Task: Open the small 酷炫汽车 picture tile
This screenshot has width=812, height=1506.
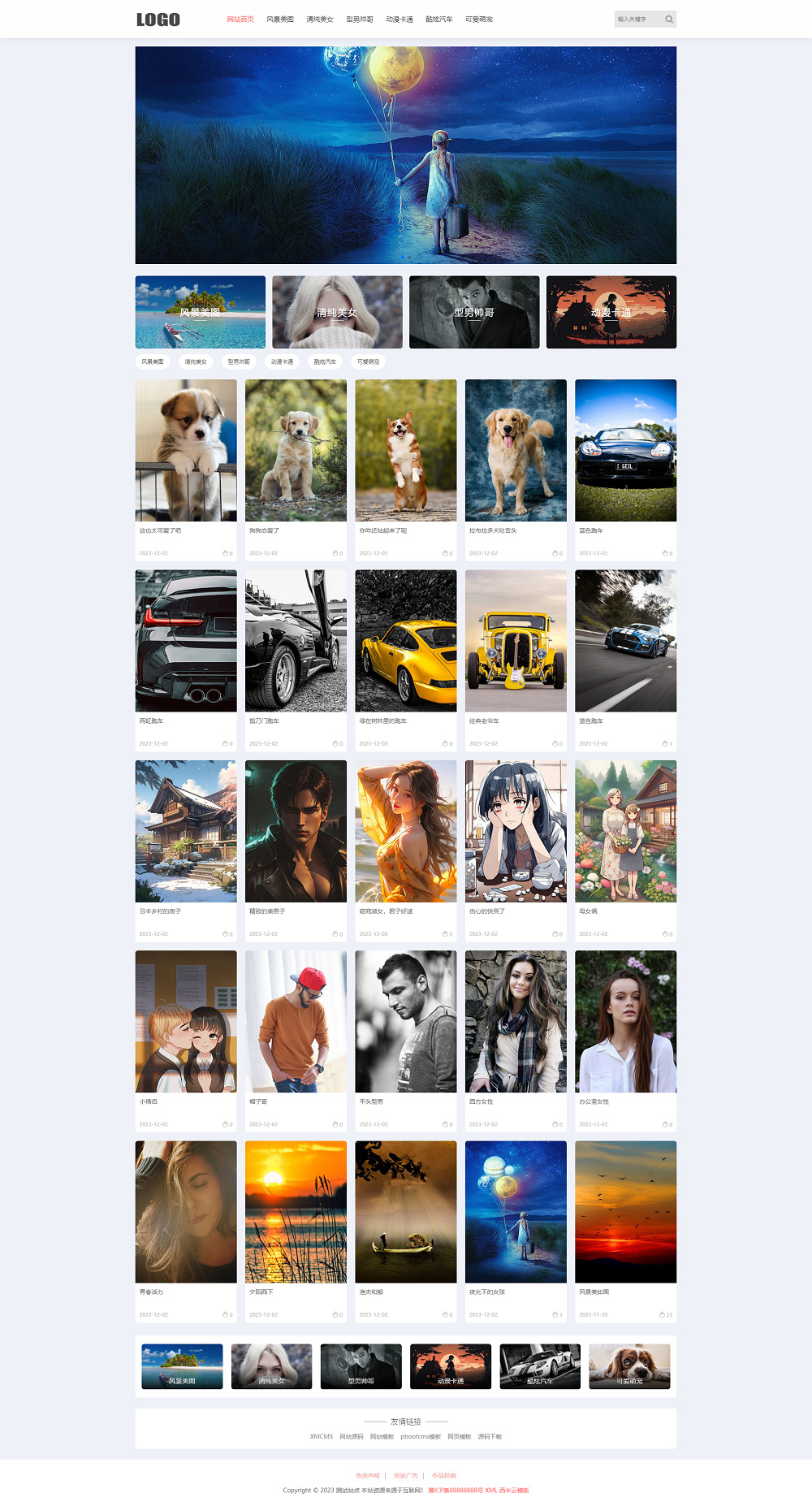Action: pos(540,1366)
